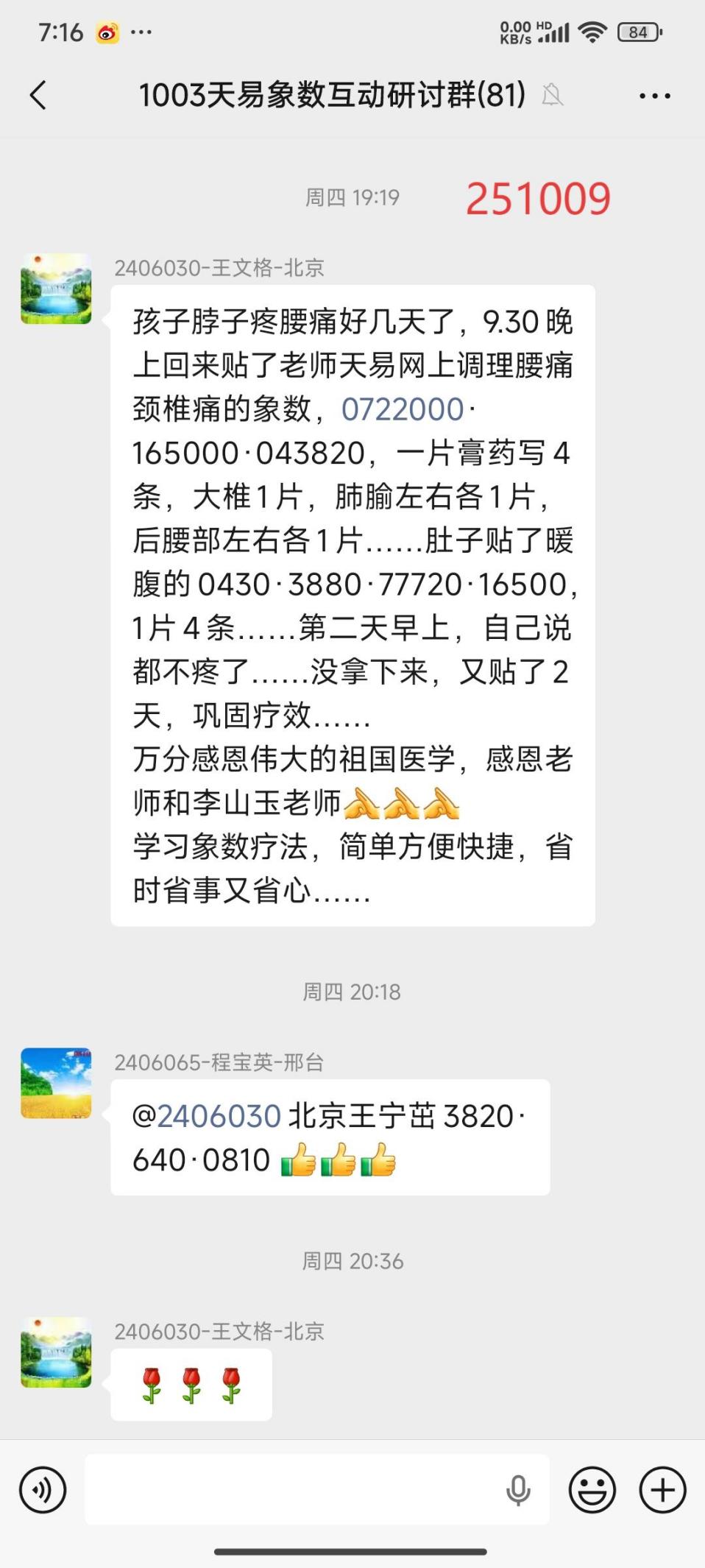Open the emoji picker
Screen dimensions: 705x1568
click(x=592, y=1491)
